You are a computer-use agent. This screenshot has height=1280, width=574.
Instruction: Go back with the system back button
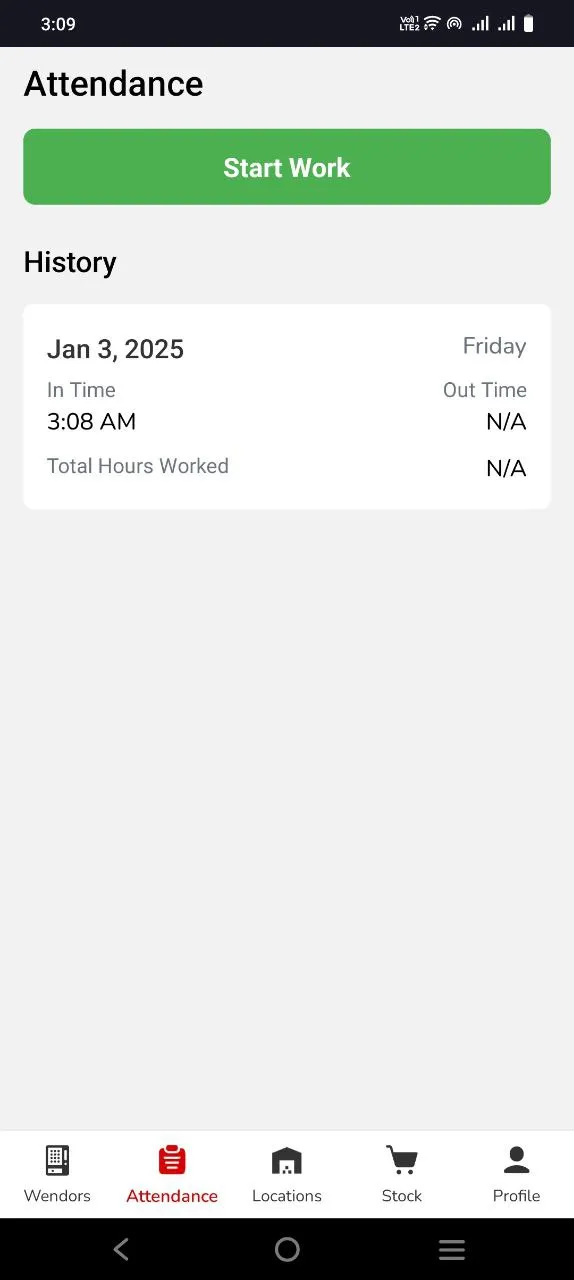[x=122, y=1249]
